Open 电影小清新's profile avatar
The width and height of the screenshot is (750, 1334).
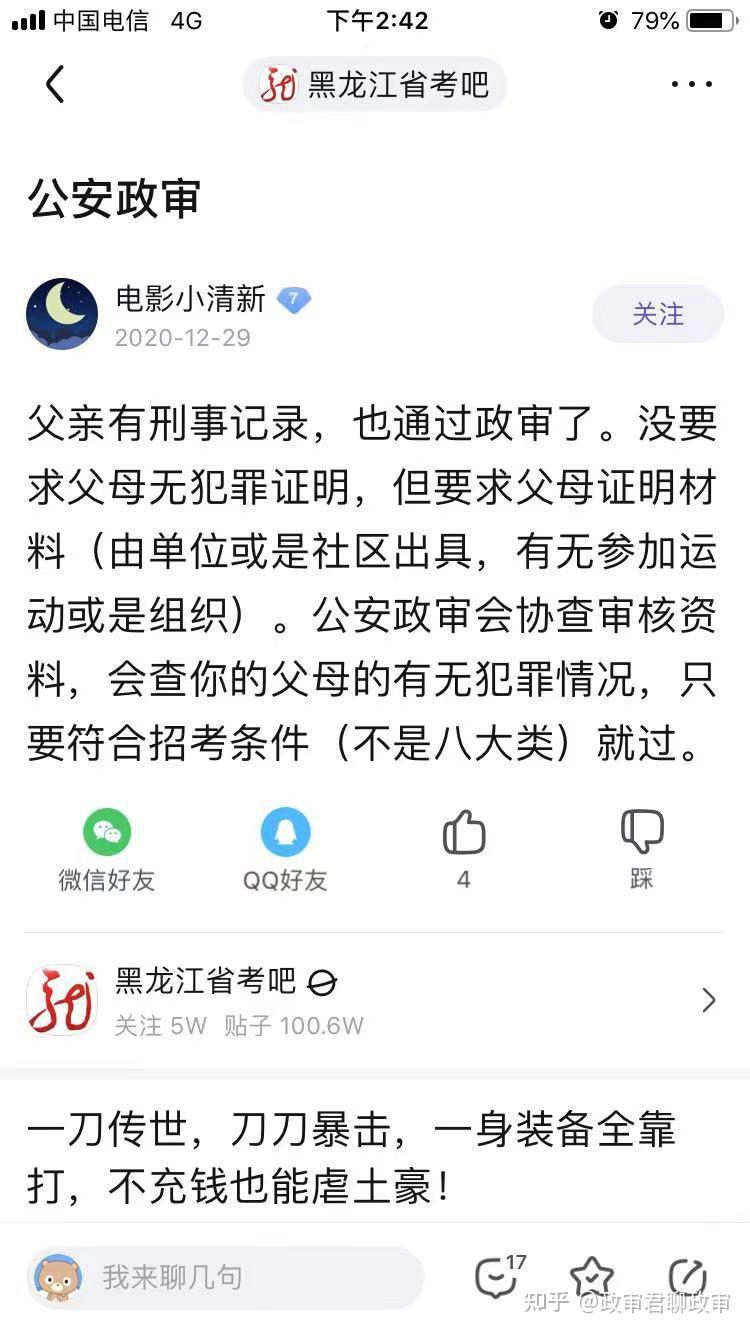coord(62,314)
